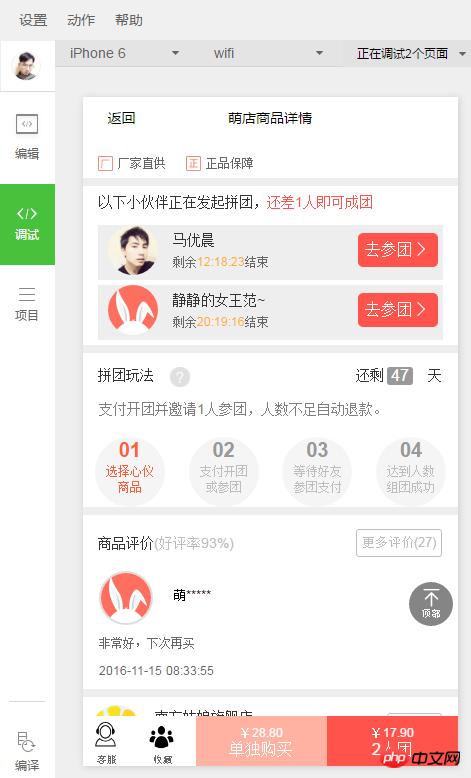Select 编译 in the sidebar
Viewport: 471px width, 778px height.
27,750
